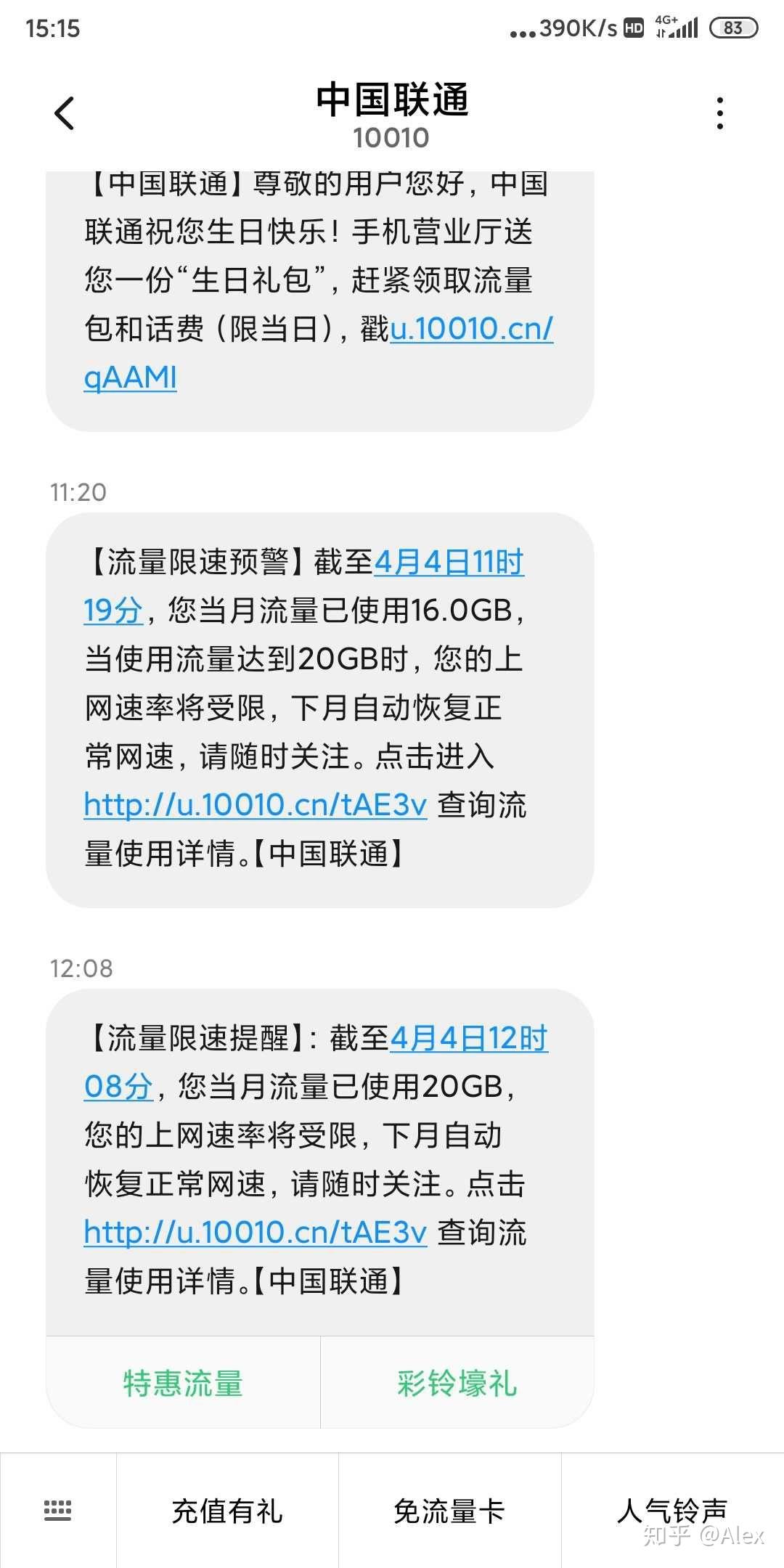This screenshot has height=1568, width=784.
Task: Open the tAE3v link in the 12:08 message
Action: point(256,1232)
